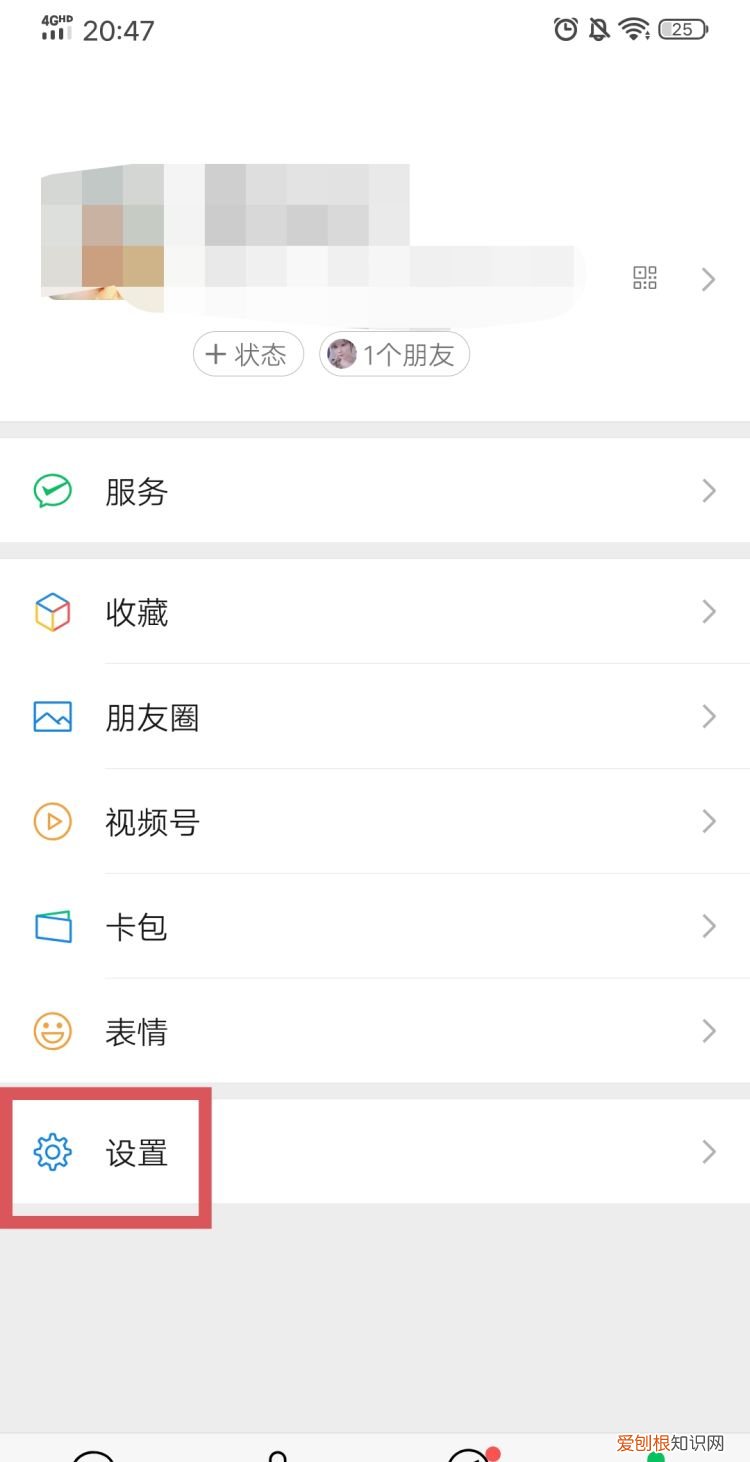Expand the profile details with the chevron
The height and width of the screenshot is (1462, 750).
pos(708,279)
